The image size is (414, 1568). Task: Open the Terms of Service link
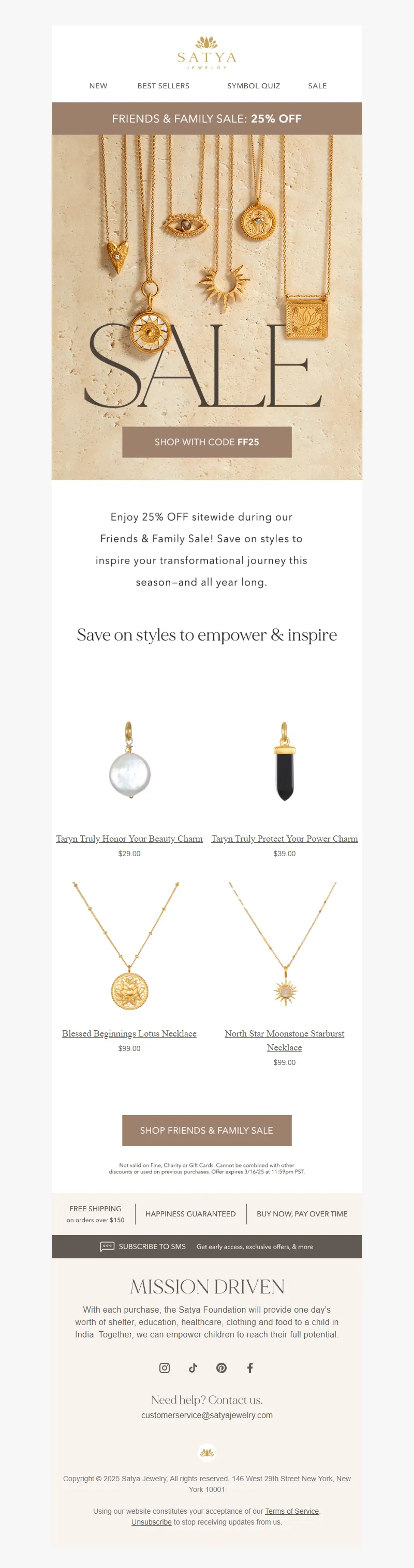tap(291, 1511)
